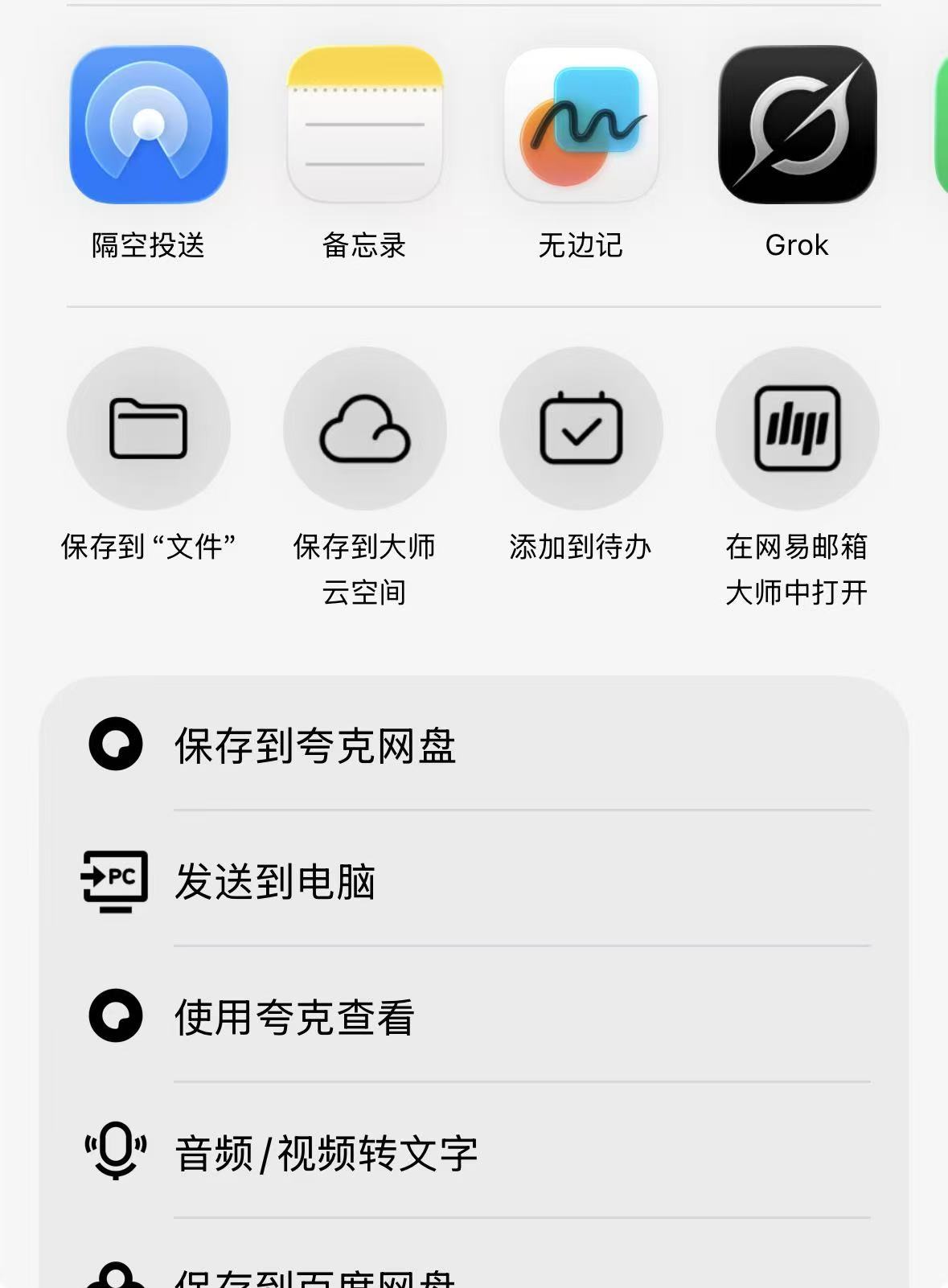Tap 添加到待办 action
This screenshot has width=948, height=1288.
[581, 429]
